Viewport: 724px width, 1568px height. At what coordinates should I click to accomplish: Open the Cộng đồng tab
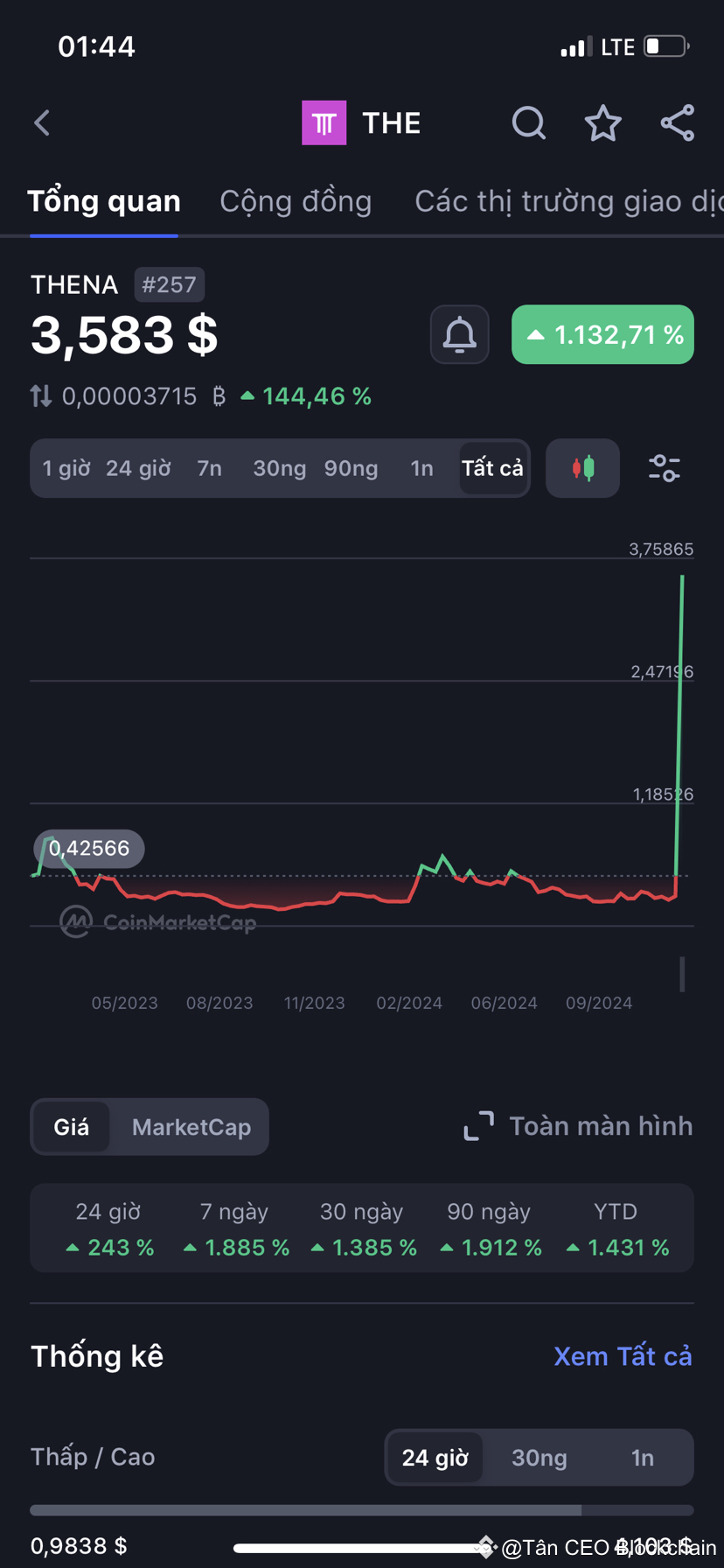296,200
